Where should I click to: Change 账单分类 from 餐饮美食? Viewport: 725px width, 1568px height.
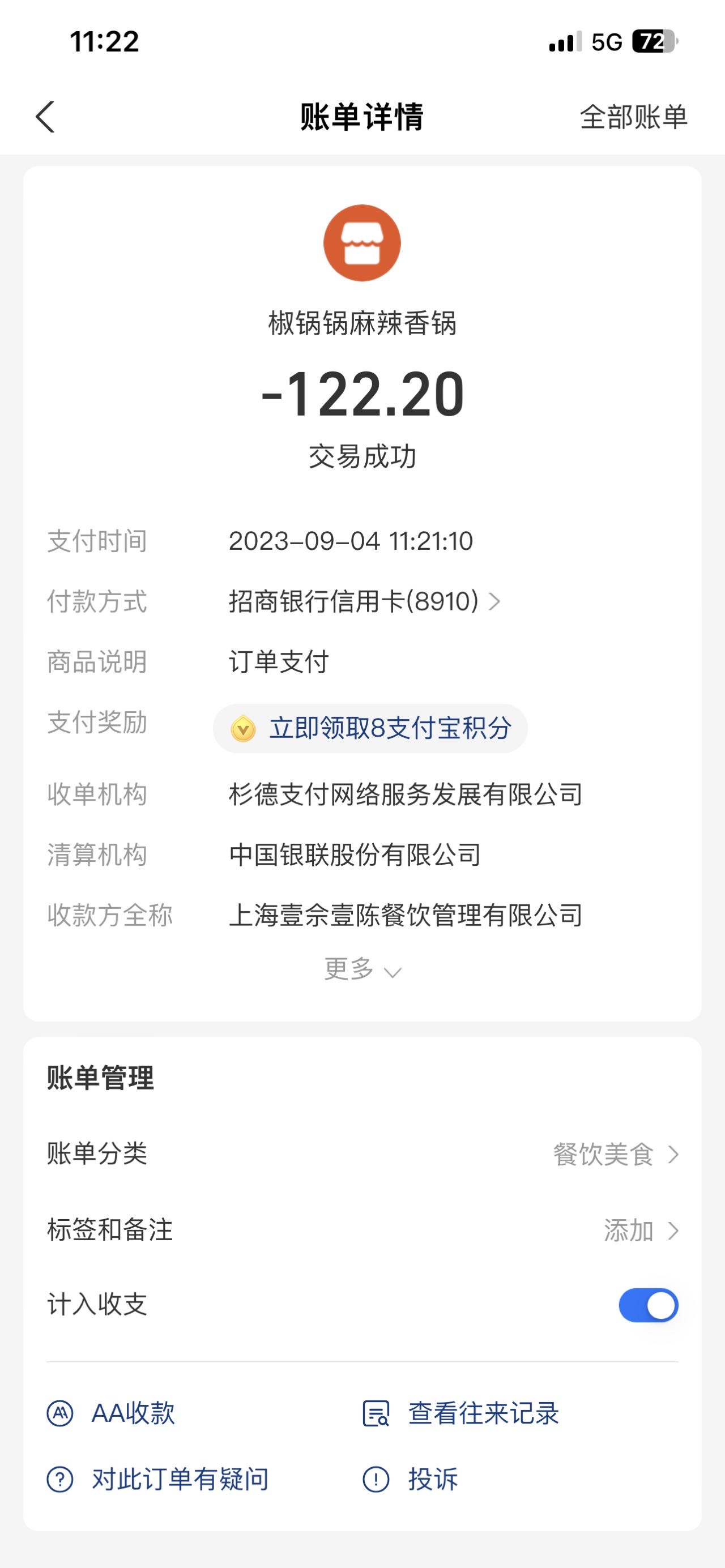click(362, 1154)
